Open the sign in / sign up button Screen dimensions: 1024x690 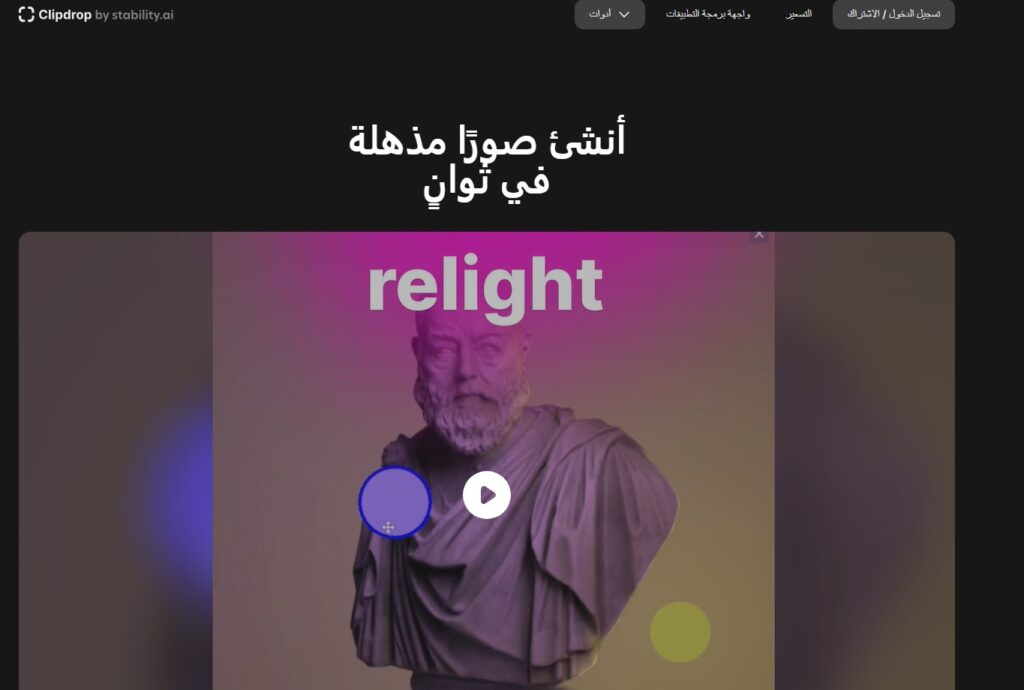[893, 14]
